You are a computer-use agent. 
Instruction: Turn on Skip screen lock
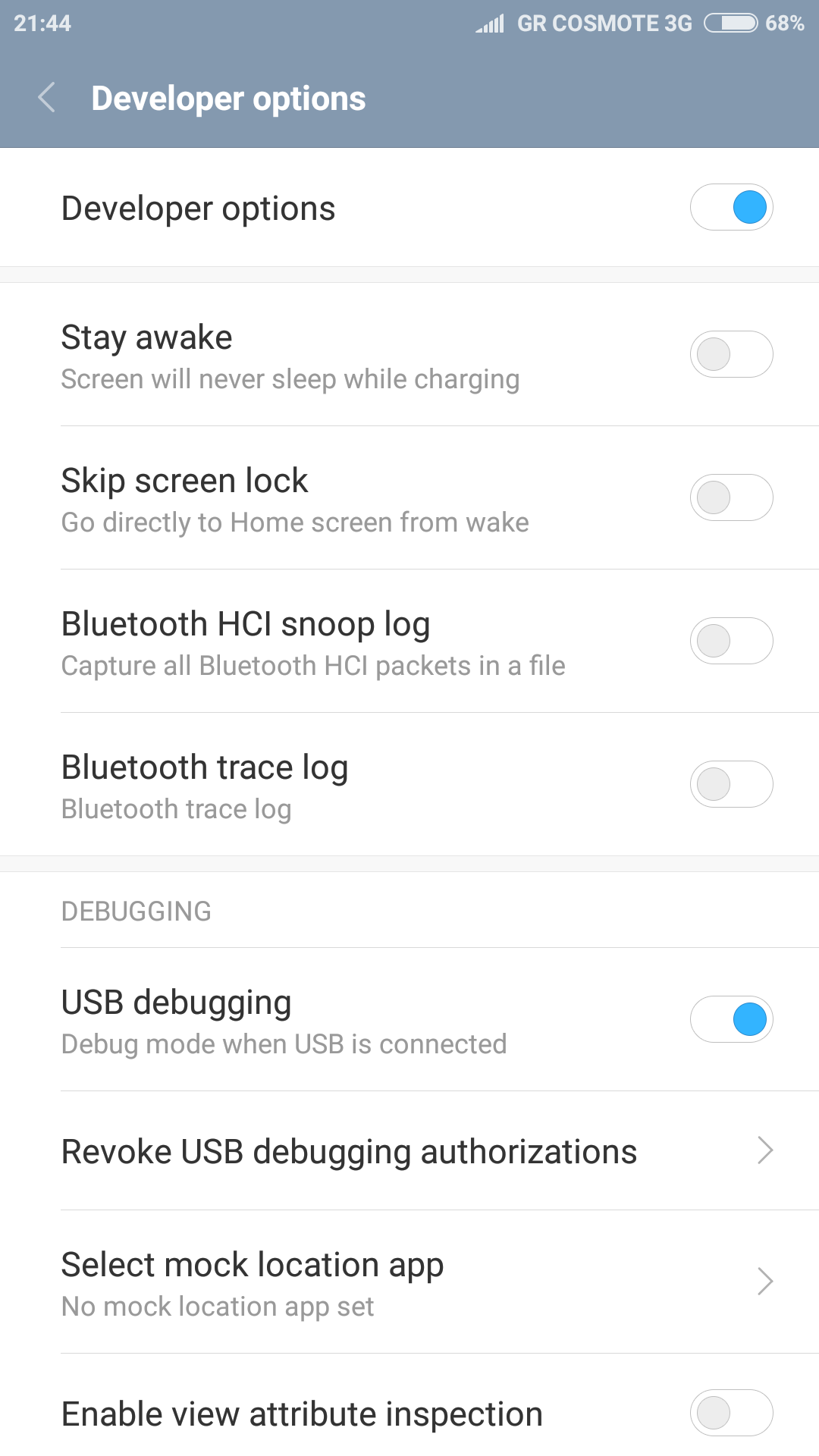tap(731, 497)
